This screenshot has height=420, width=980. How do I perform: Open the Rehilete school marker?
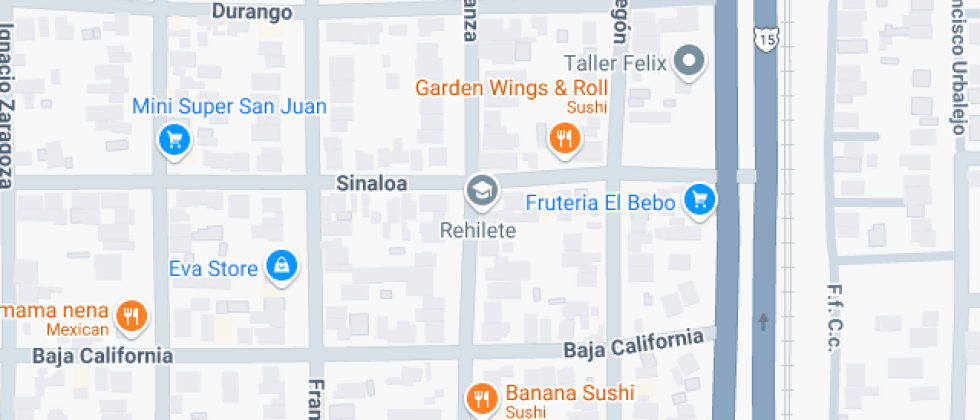pyautogui.click(x=482, y=190)
